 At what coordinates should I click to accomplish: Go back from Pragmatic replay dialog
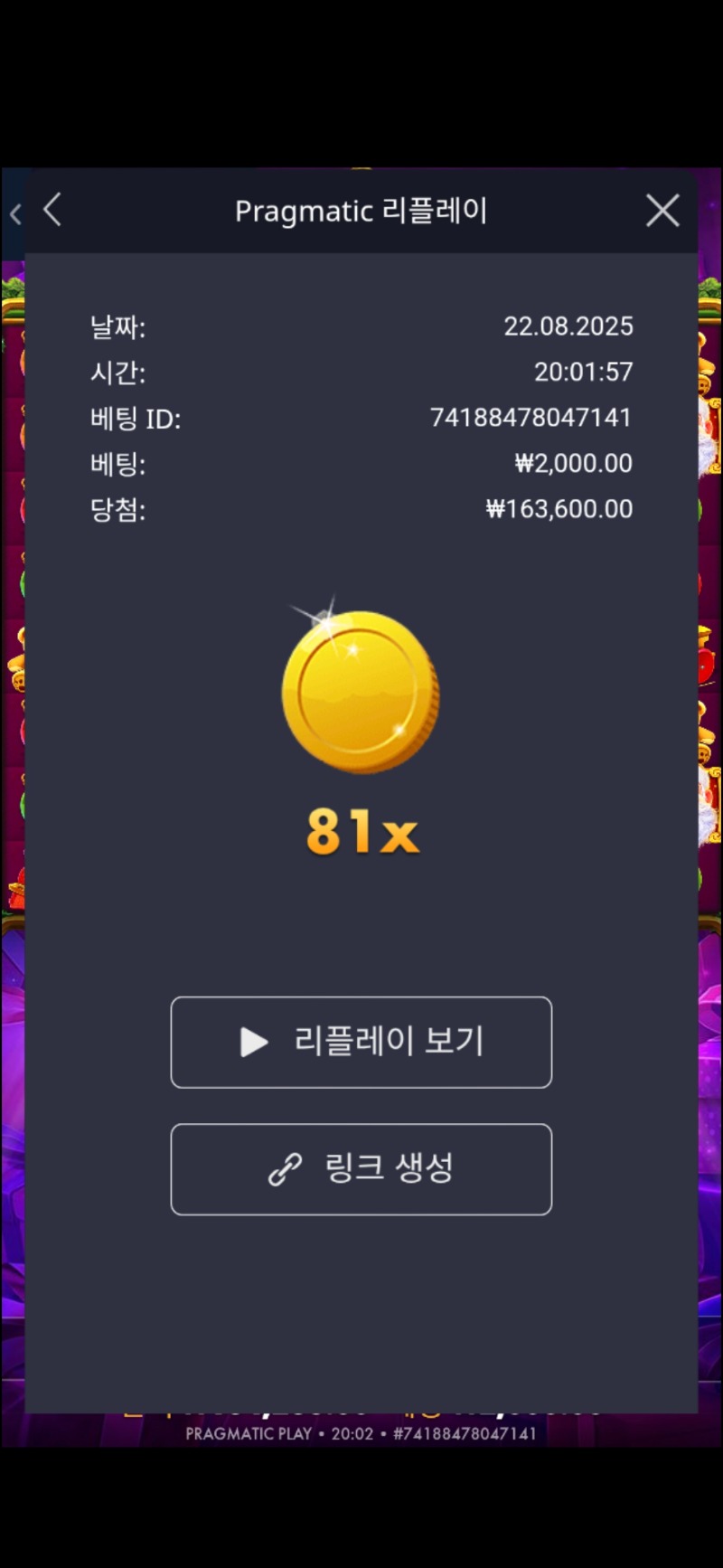click(52, 210)
